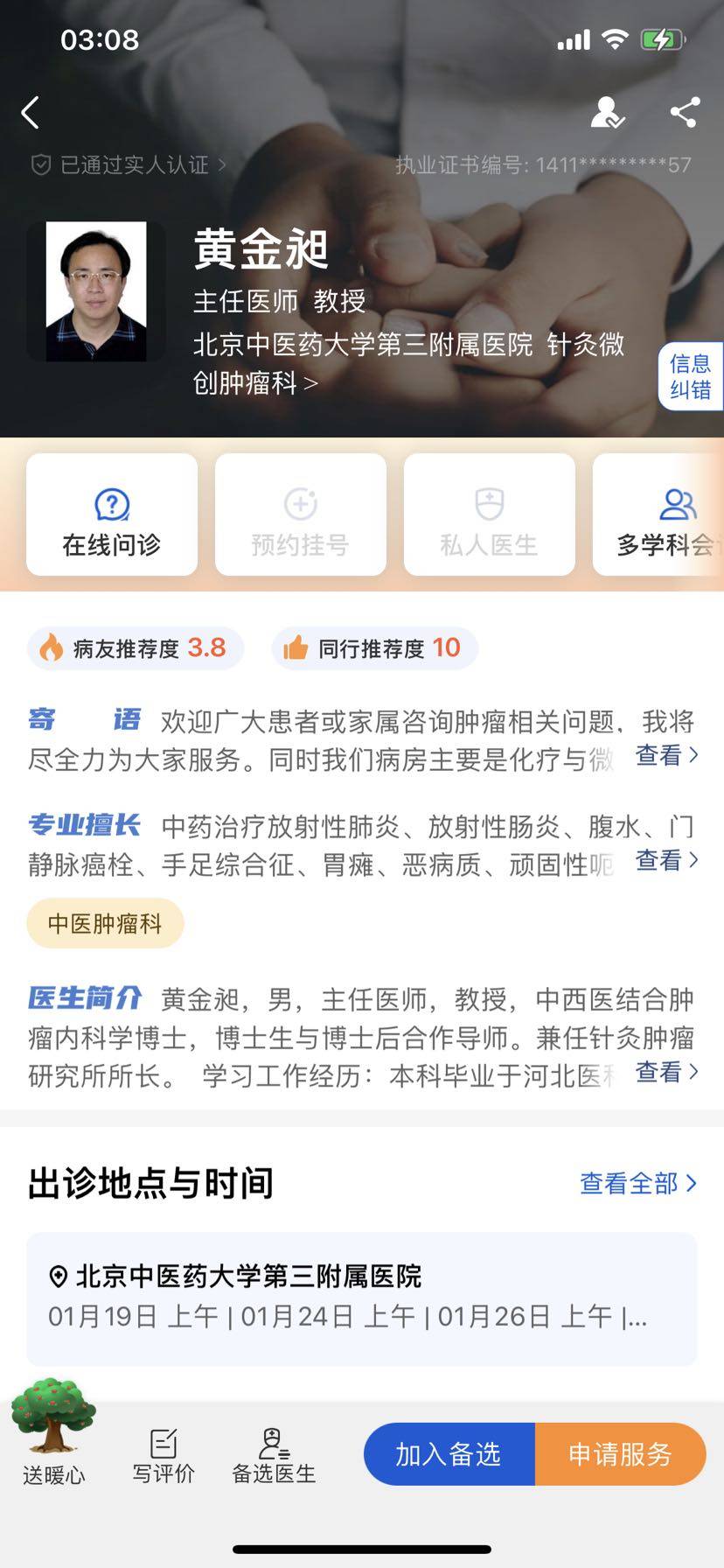724x1568 pixels.
Task: View the full 医生简介 introduction
Action: [x=666, y=1072]
